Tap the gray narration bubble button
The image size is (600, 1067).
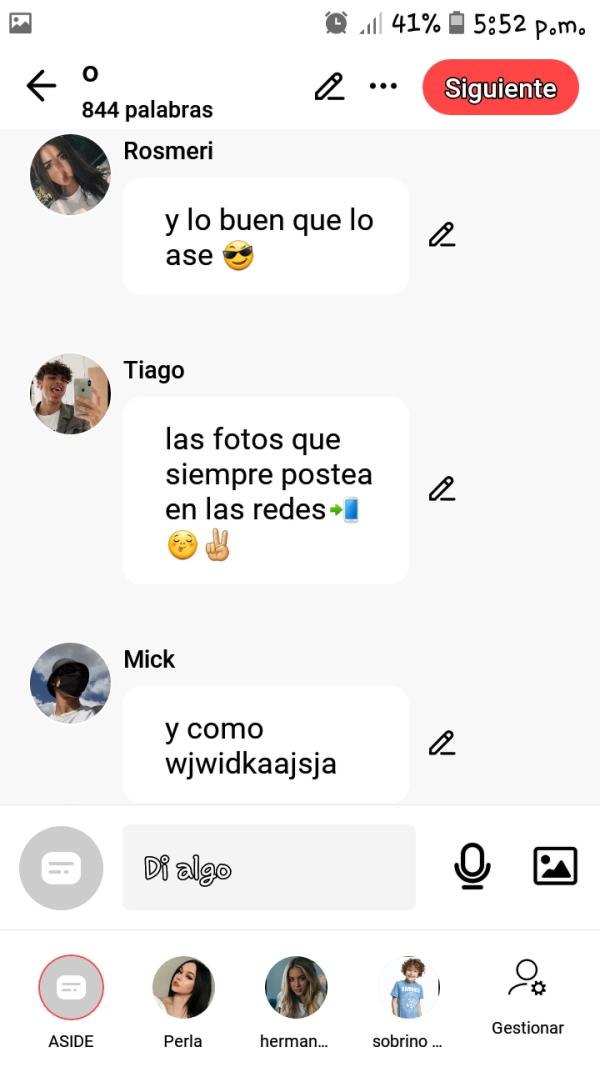tap(61, 867)
